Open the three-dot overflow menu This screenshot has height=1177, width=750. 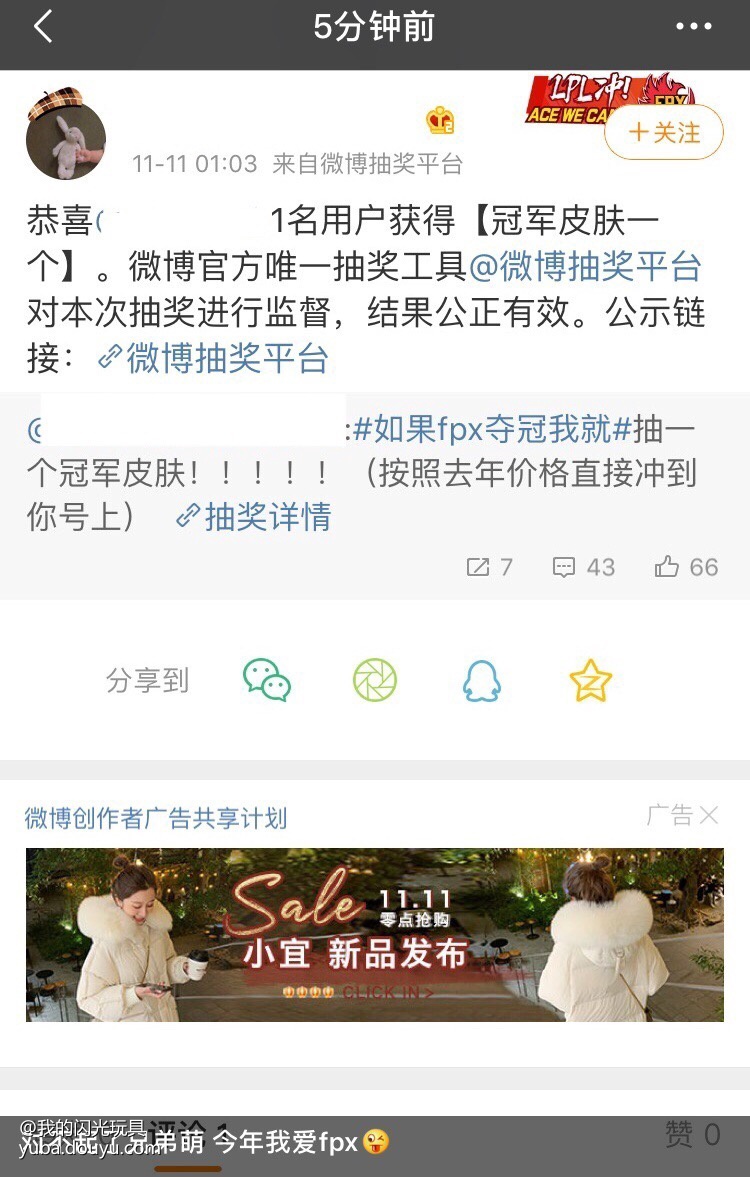(x=694, y=27)
